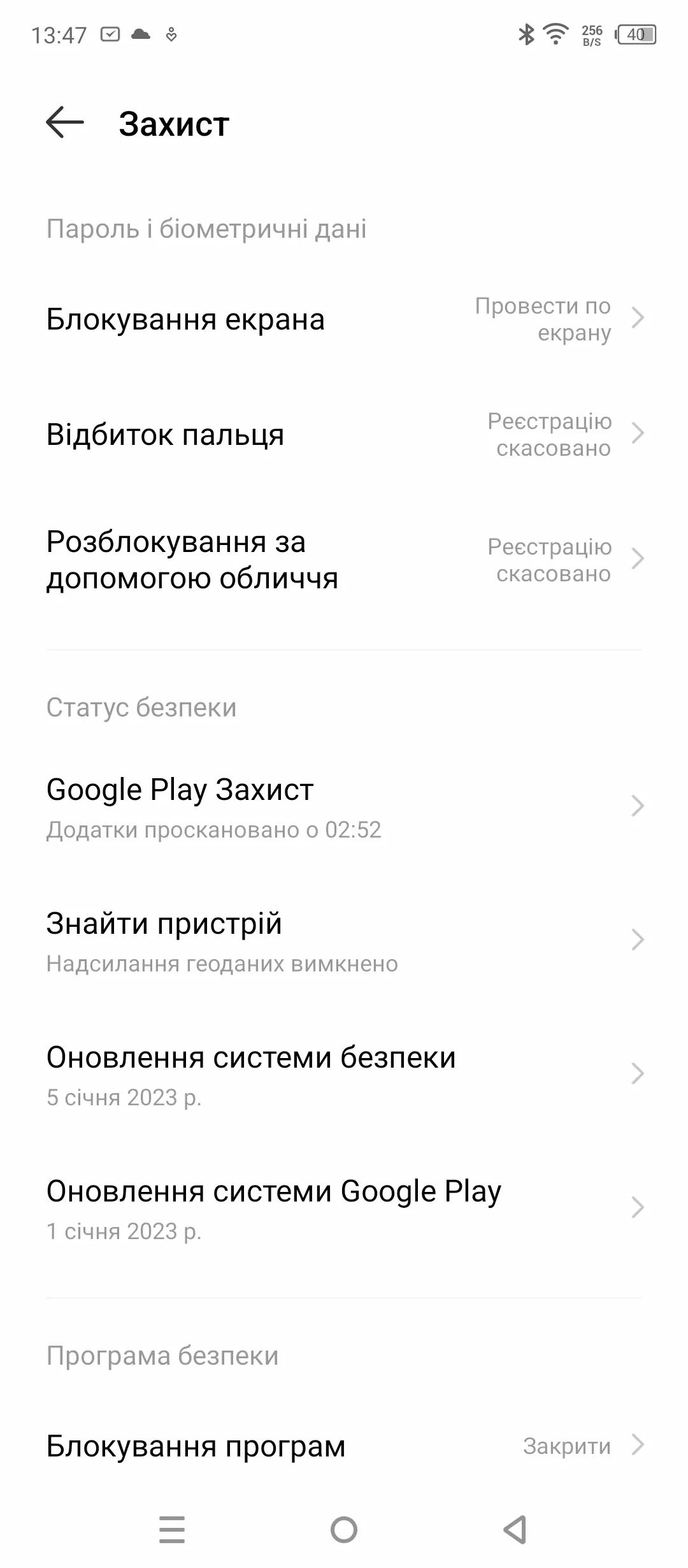Viewport: 688px width, 1568px height.
Task: Open Відбиток пальця settings
Action: pyautogui.click(x=344, y=434)
